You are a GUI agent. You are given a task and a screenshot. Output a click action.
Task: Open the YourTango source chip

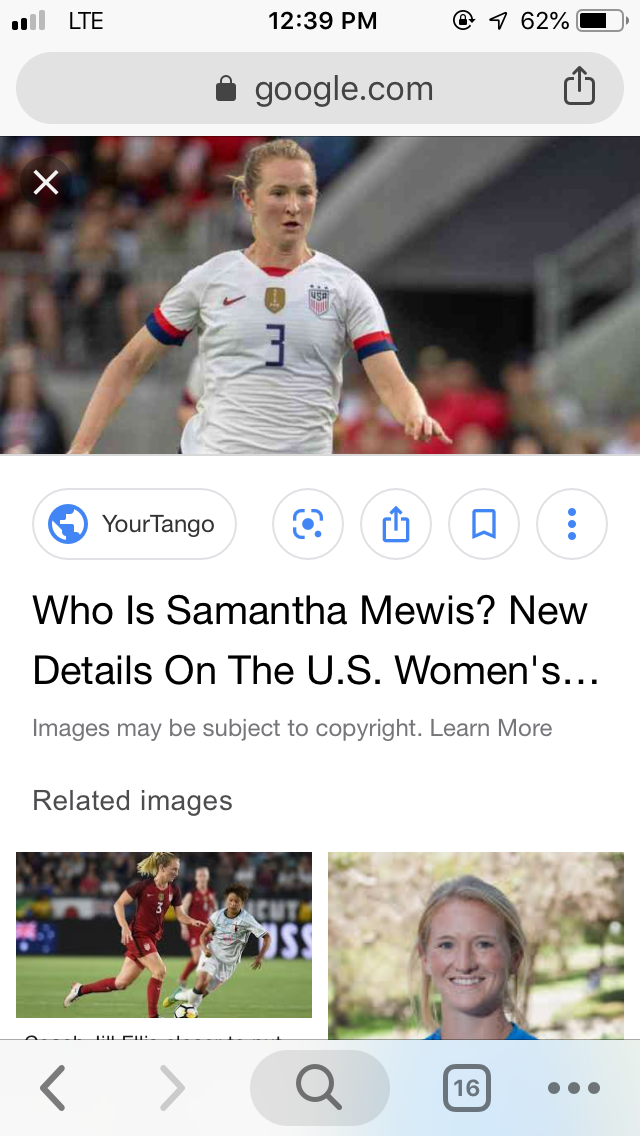135,523
